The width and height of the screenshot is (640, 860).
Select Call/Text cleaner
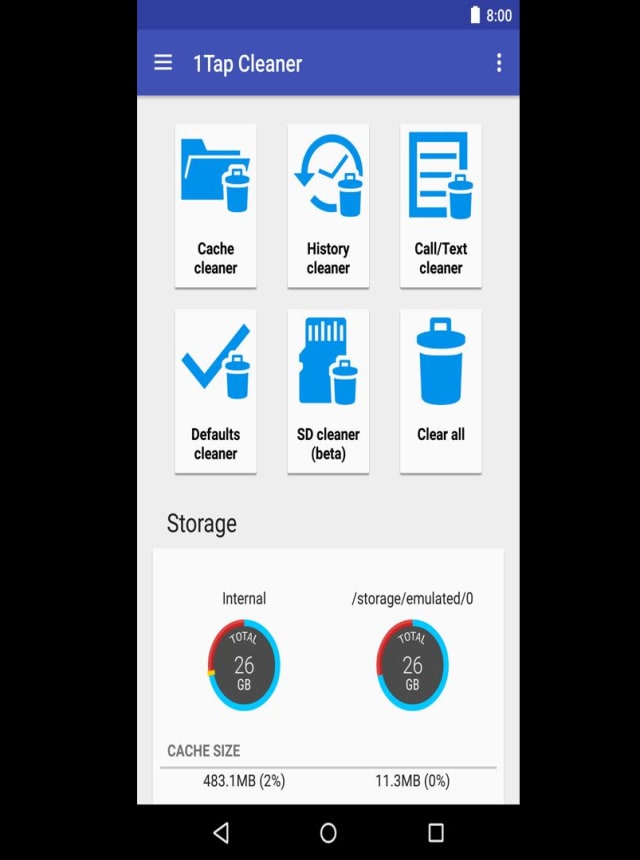(x=441, y=205)
